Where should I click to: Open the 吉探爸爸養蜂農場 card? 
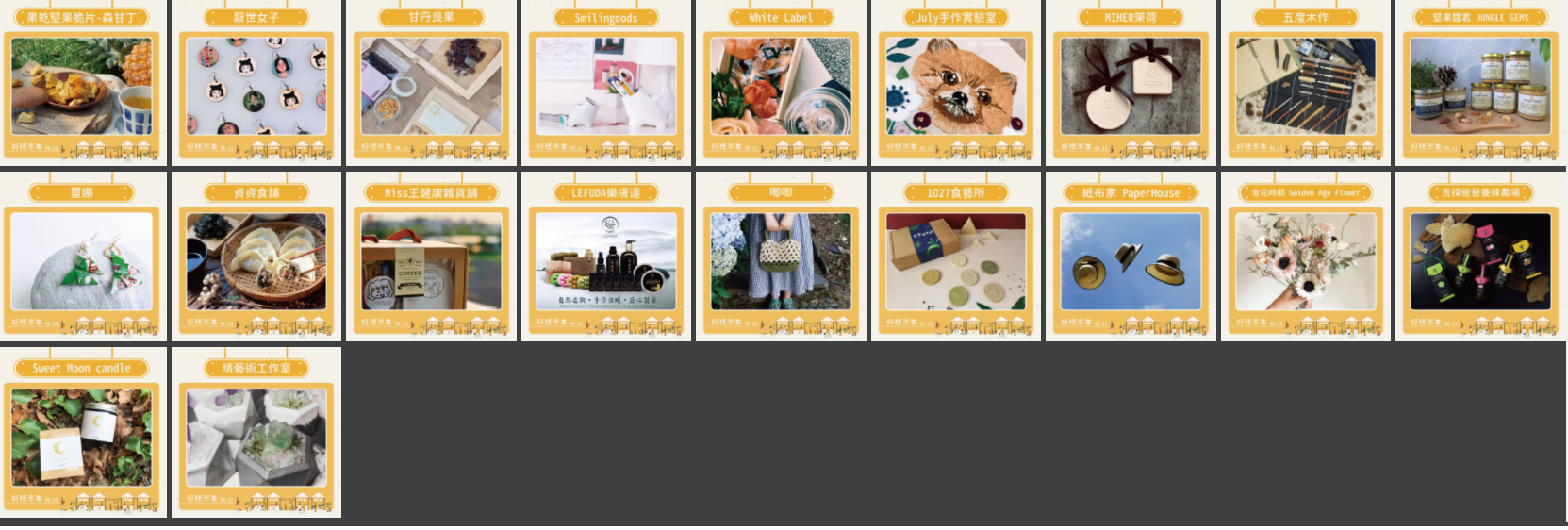(x=1480, y=261)
